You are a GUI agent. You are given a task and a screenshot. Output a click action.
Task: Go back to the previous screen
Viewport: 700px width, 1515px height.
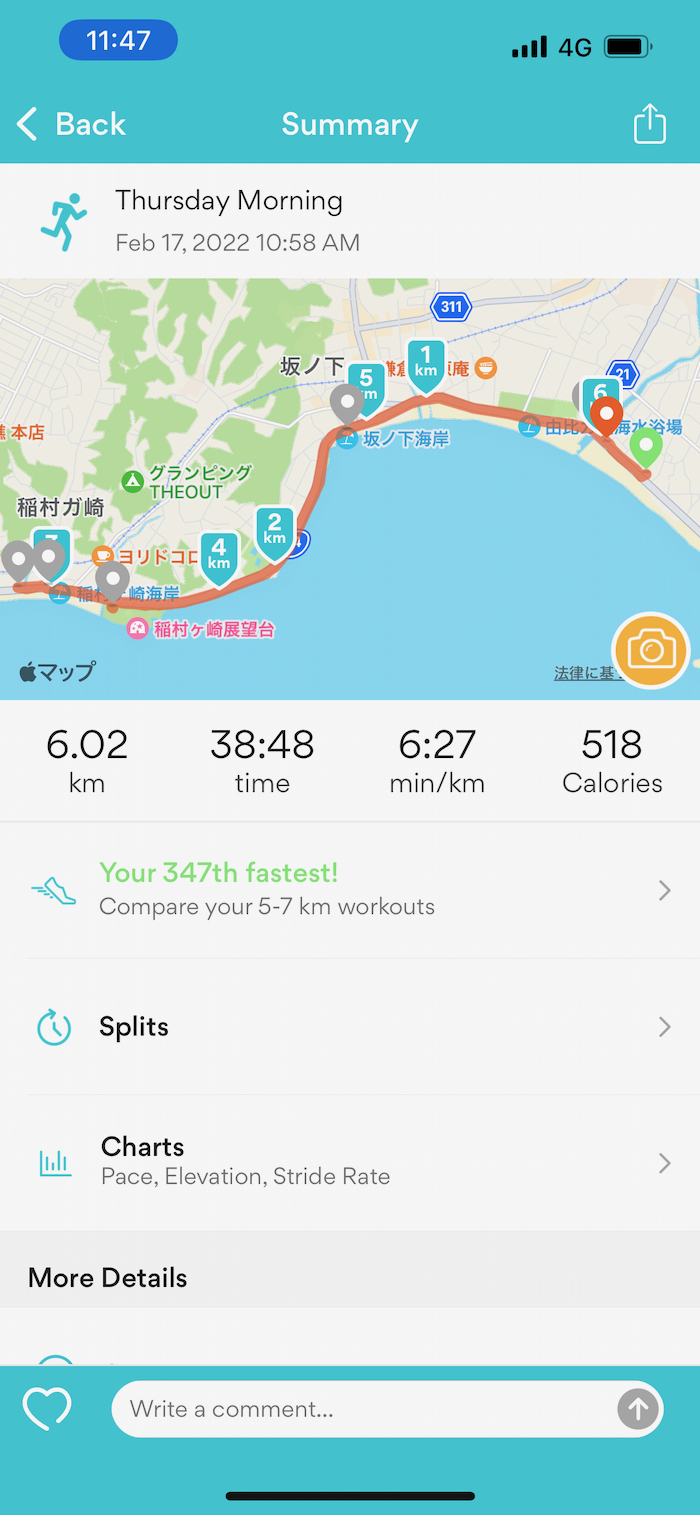[72, 124]
